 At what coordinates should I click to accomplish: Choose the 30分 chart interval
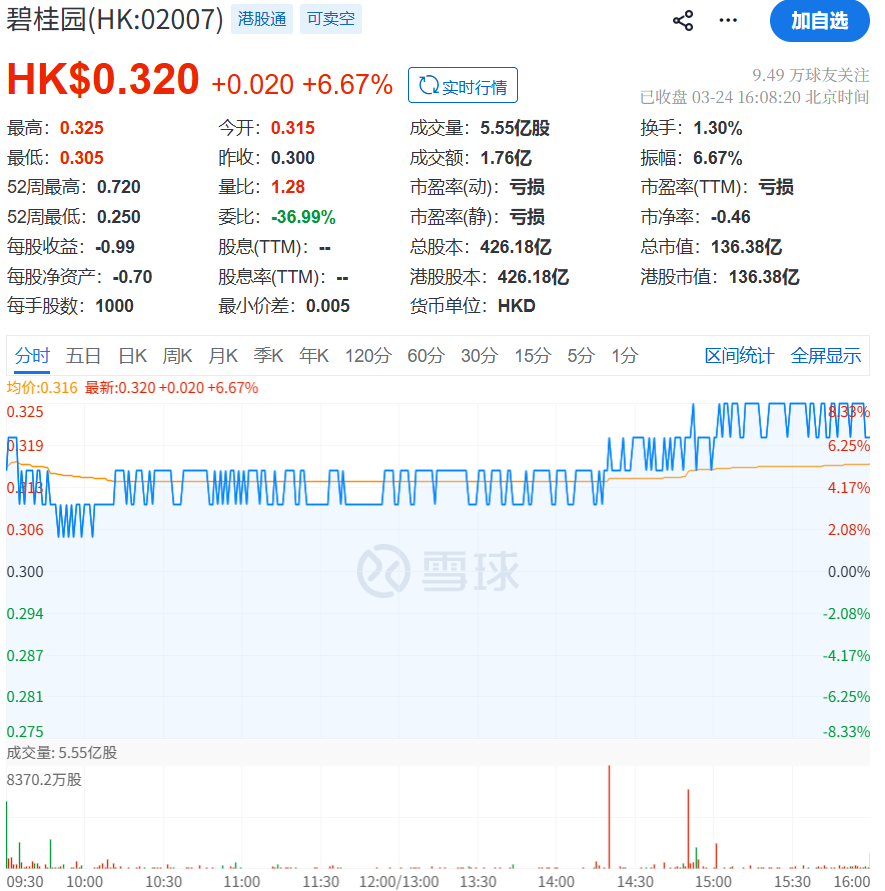coord(479,356)
